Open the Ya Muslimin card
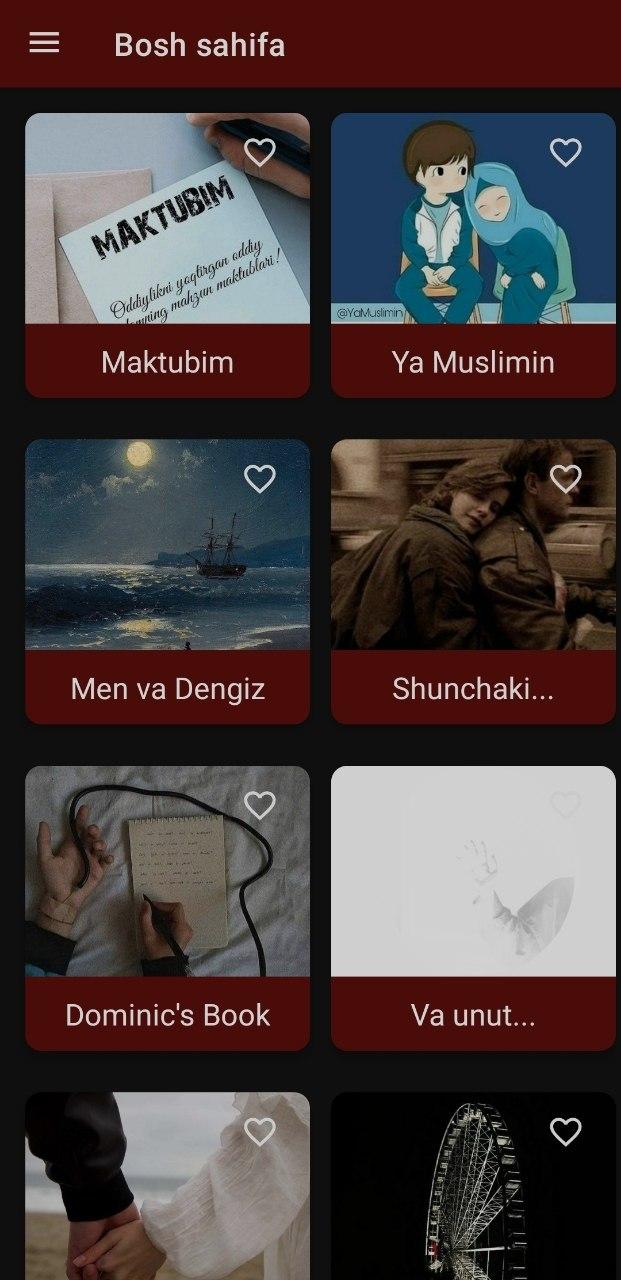 coord(473,255)
